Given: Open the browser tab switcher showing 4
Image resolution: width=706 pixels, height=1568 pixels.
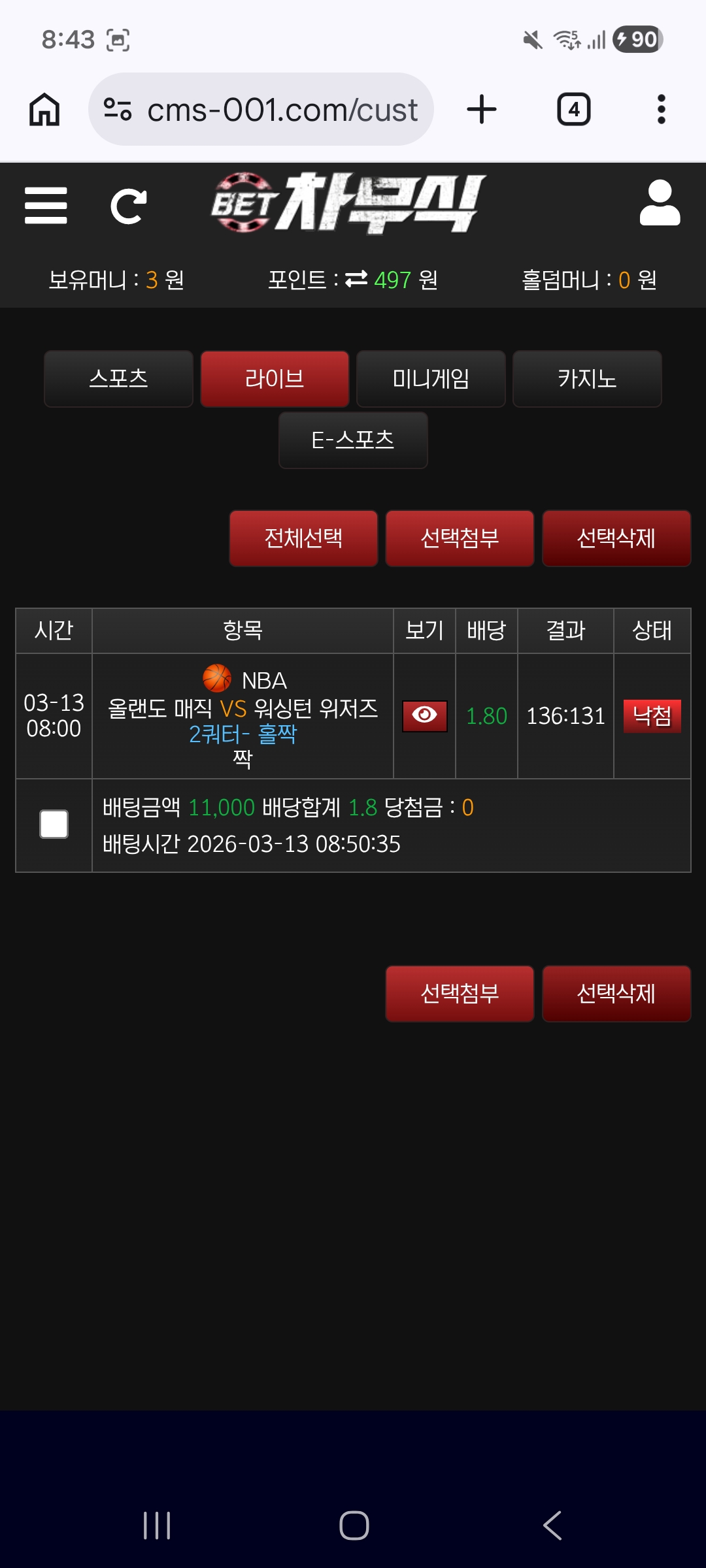Looking at the screenshot, I should pos(573,108).
